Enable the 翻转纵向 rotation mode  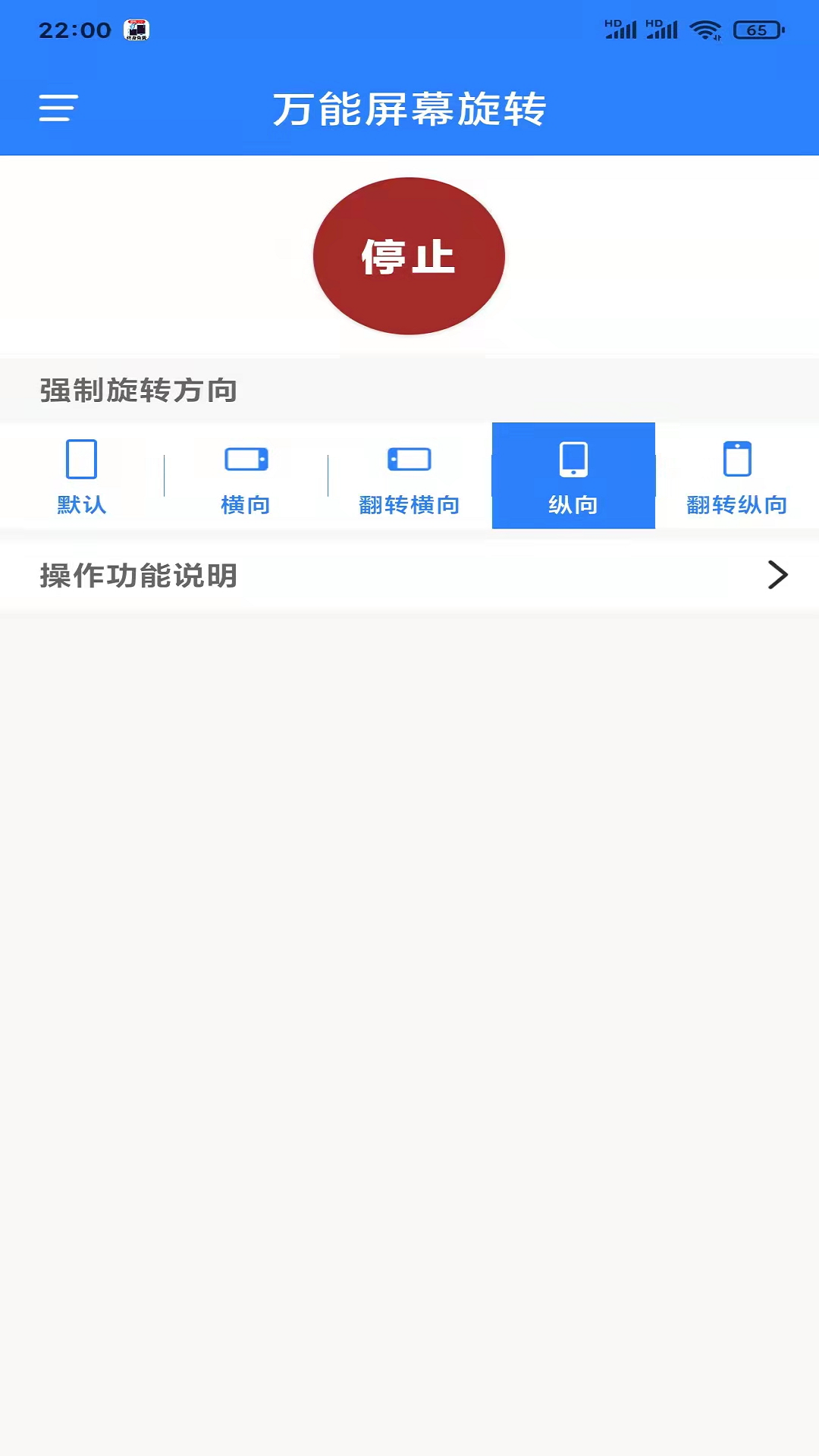point(737,476)
